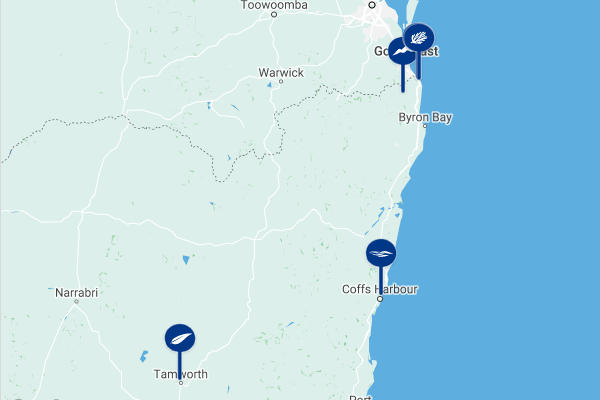This screenshot has height=400, width=600.
Task: Select the mountain pin at Gold Coast
Action: [x=401, y=53]
